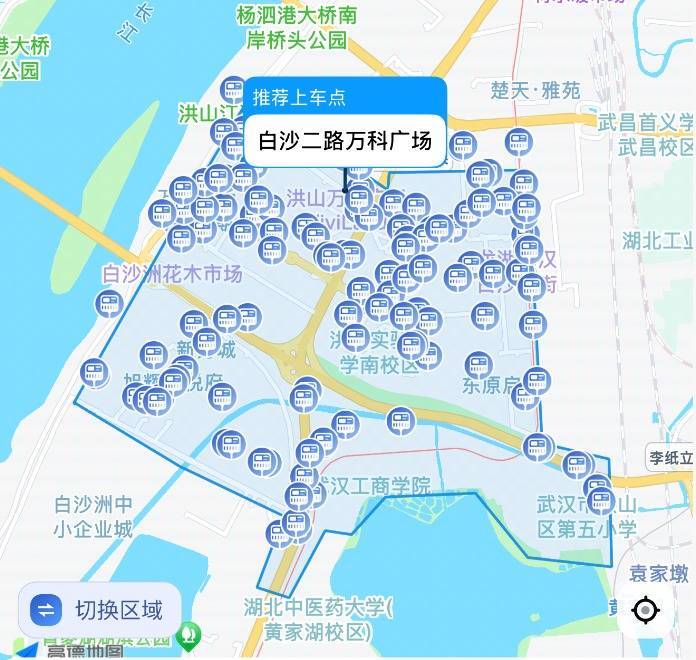Image resolution: width=696 pixels, height=660 pixels.
Task: Tap the 切换区域 switch area button
Action: (99, 609)
